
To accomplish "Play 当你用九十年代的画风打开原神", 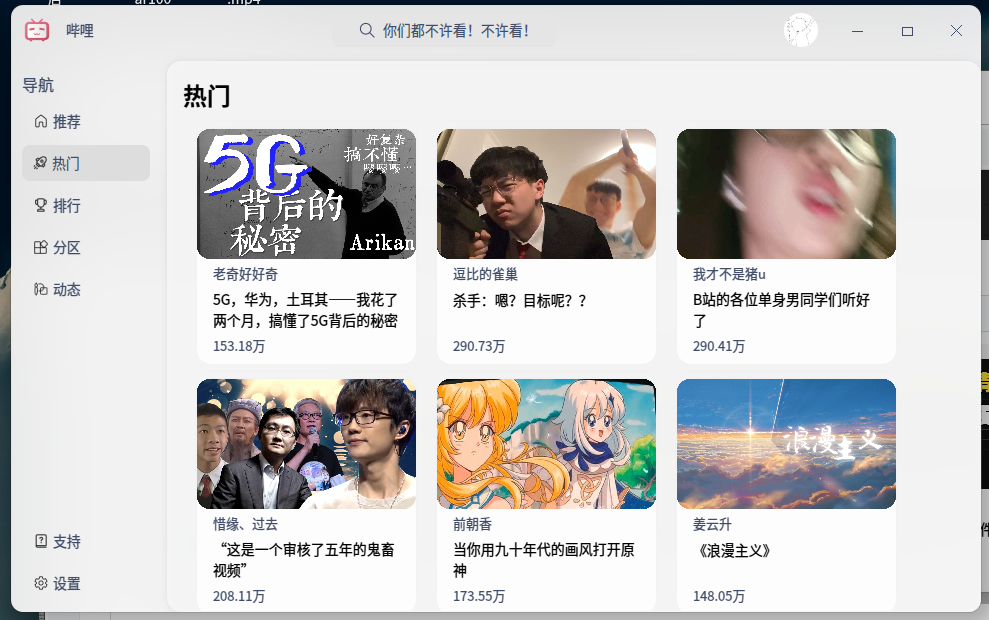I will pos(546,445).
